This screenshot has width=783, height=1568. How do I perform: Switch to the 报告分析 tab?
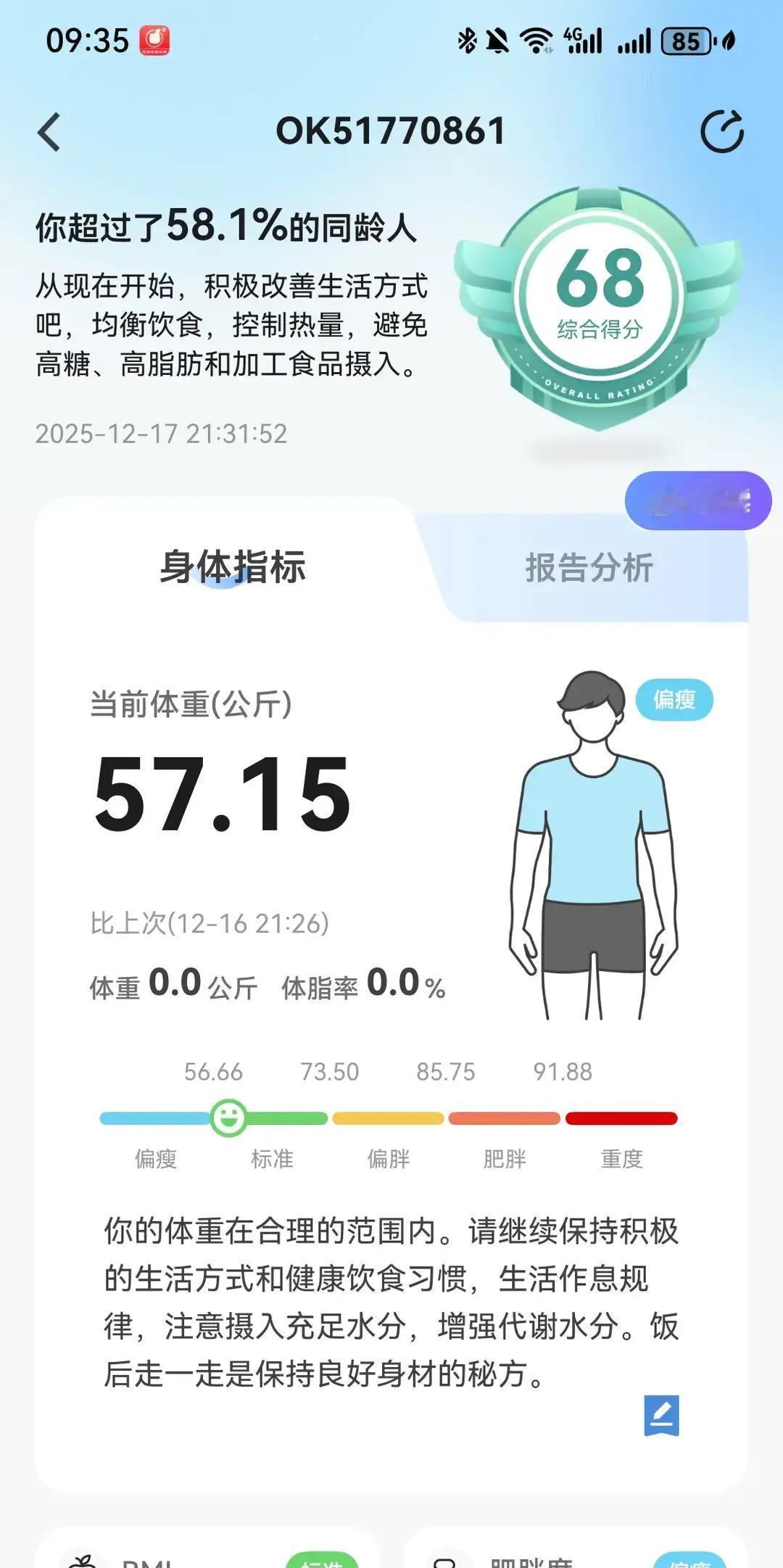(x=589, y=569)
